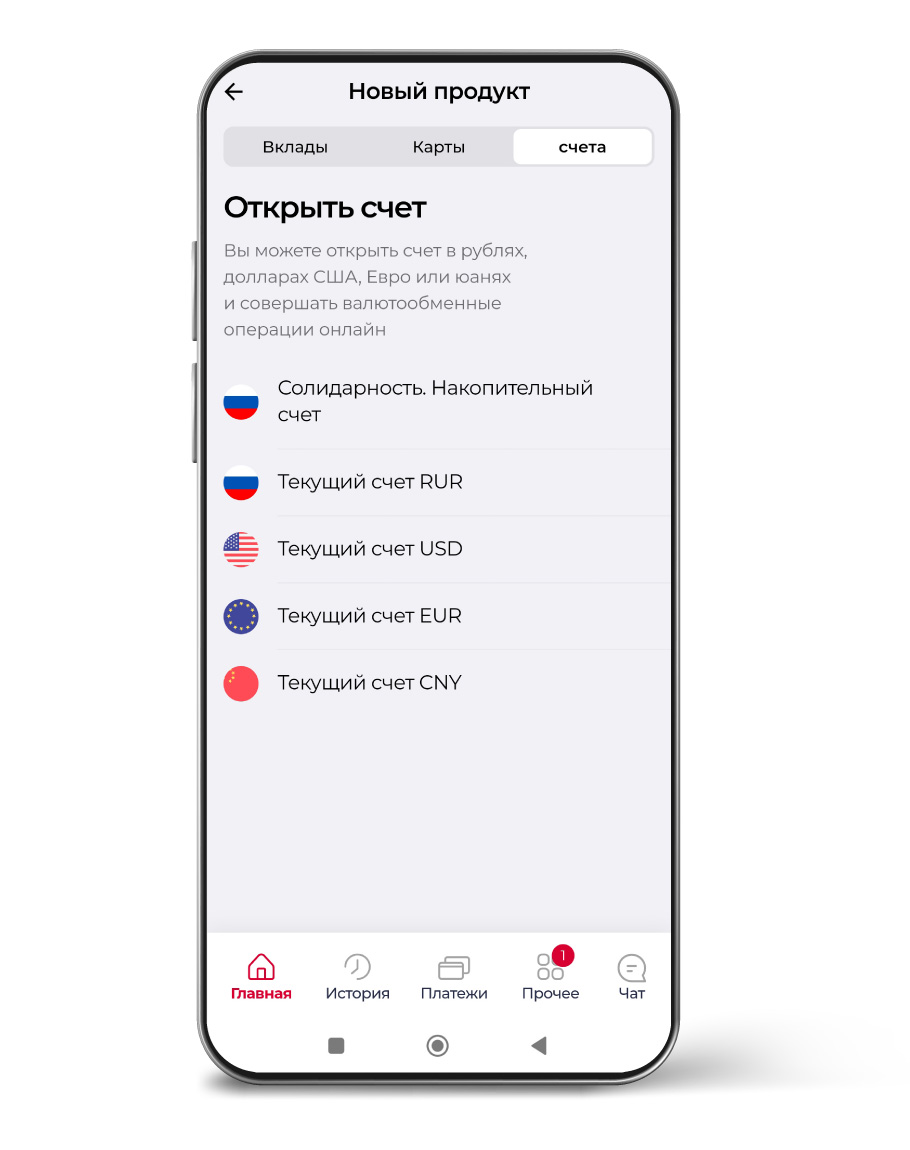The height and width of the screenshot is (1150, 910).
Task: Go back using the top arrow
Action: coord(234,92)
